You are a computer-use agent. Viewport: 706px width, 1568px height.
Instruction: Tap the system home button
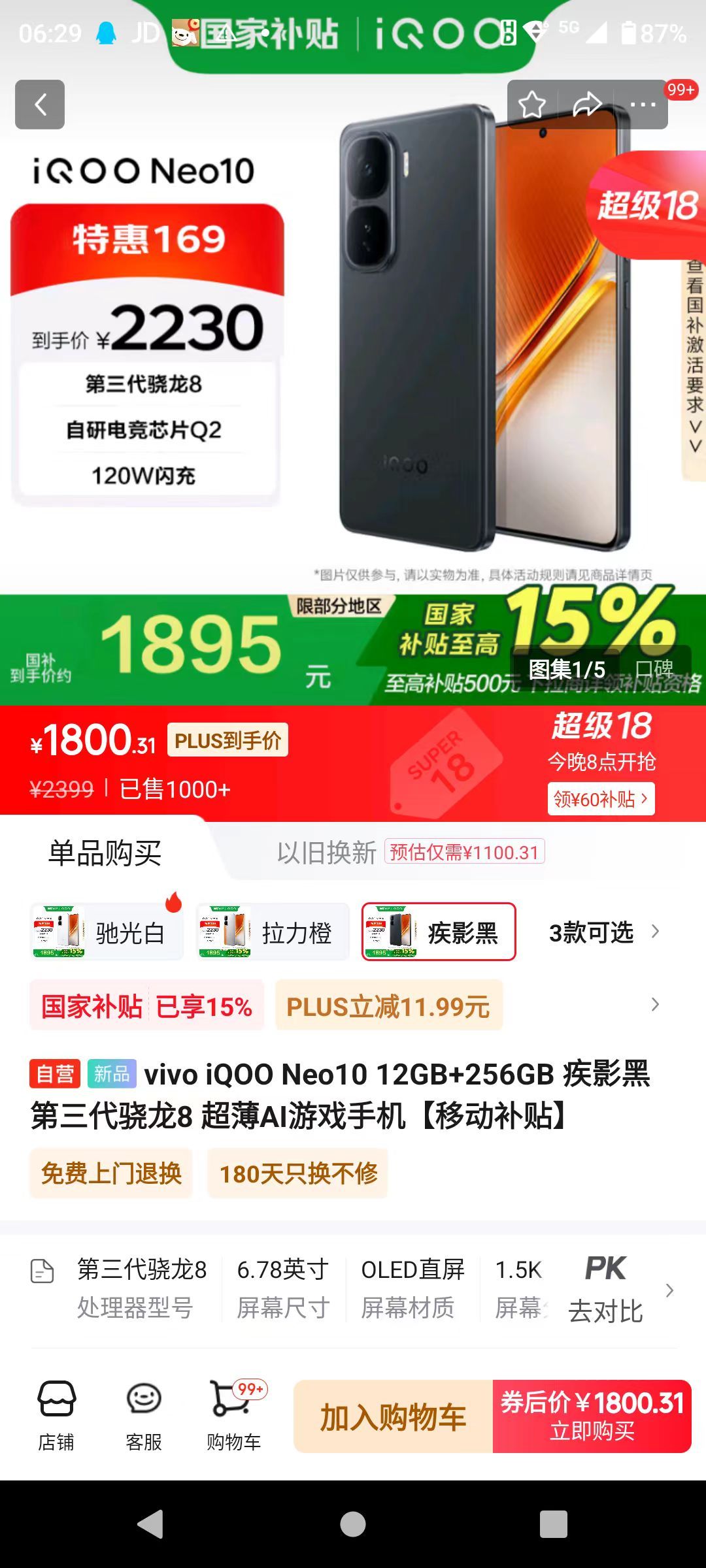pyautogui.click(x=353, y=1524)
